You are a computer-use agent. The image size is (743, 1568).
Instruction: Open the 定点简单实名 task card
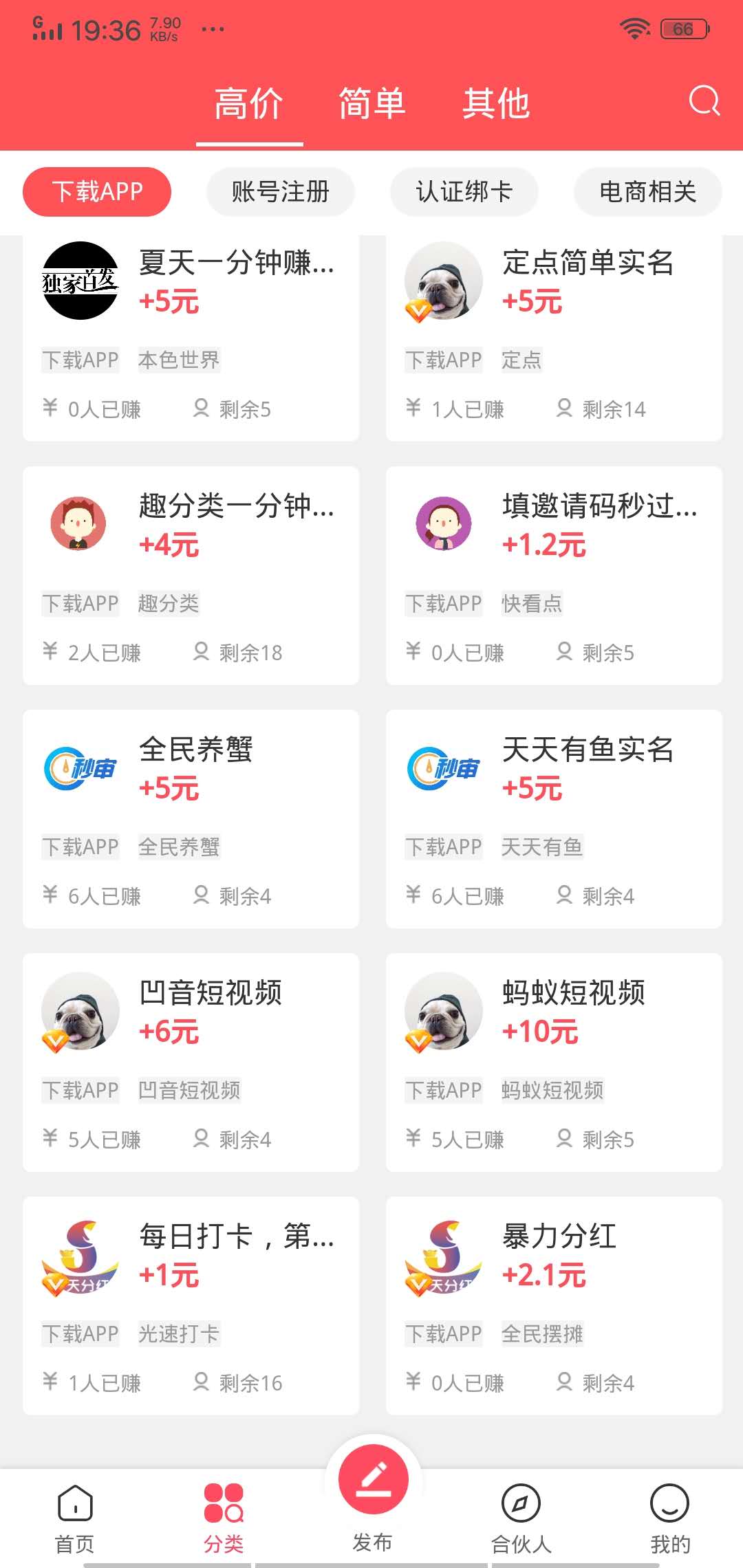point(554,337)
